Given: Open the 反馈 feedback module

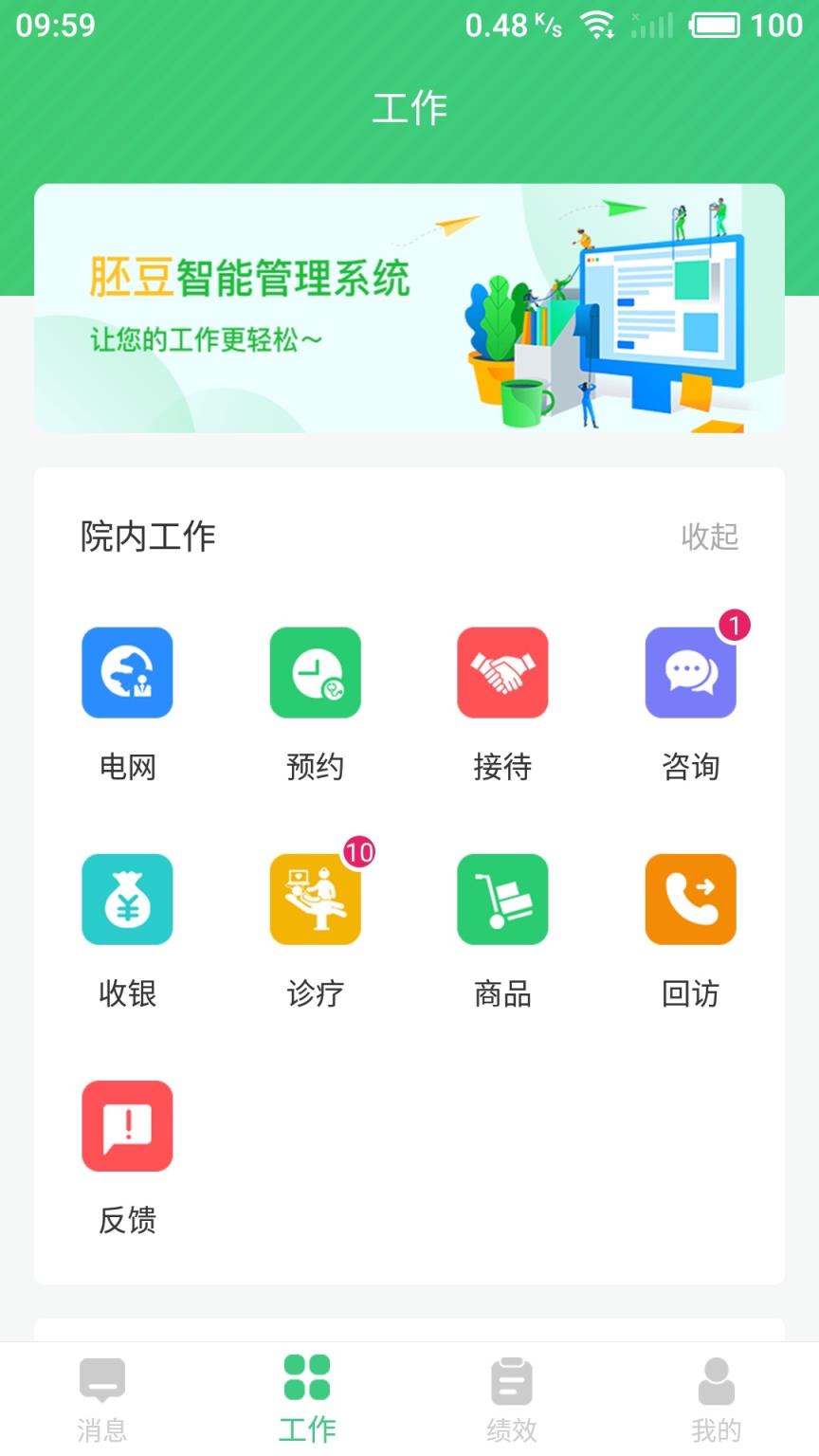Looking at the screenshot, I should [128, 1125].
